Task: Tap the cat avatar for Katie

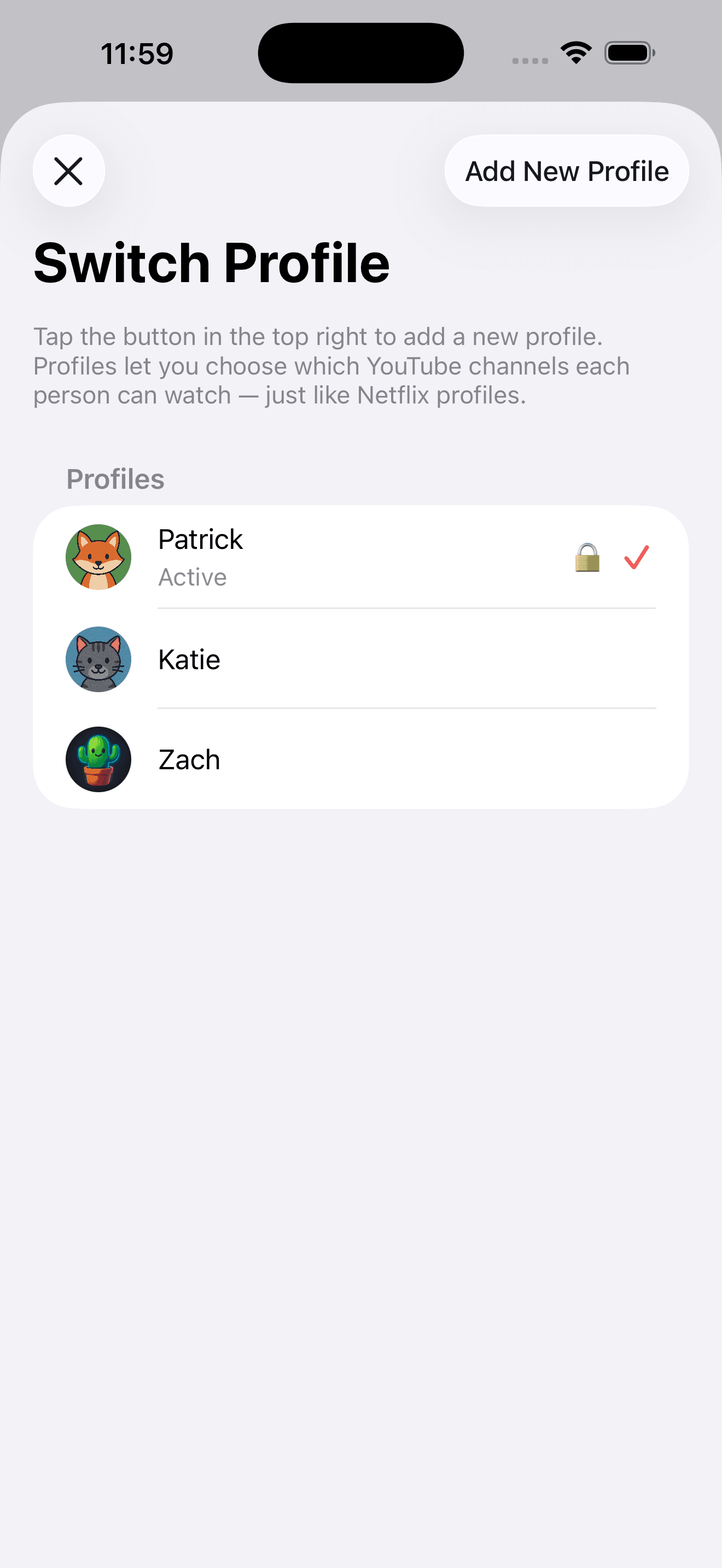Action: (98, 660)
